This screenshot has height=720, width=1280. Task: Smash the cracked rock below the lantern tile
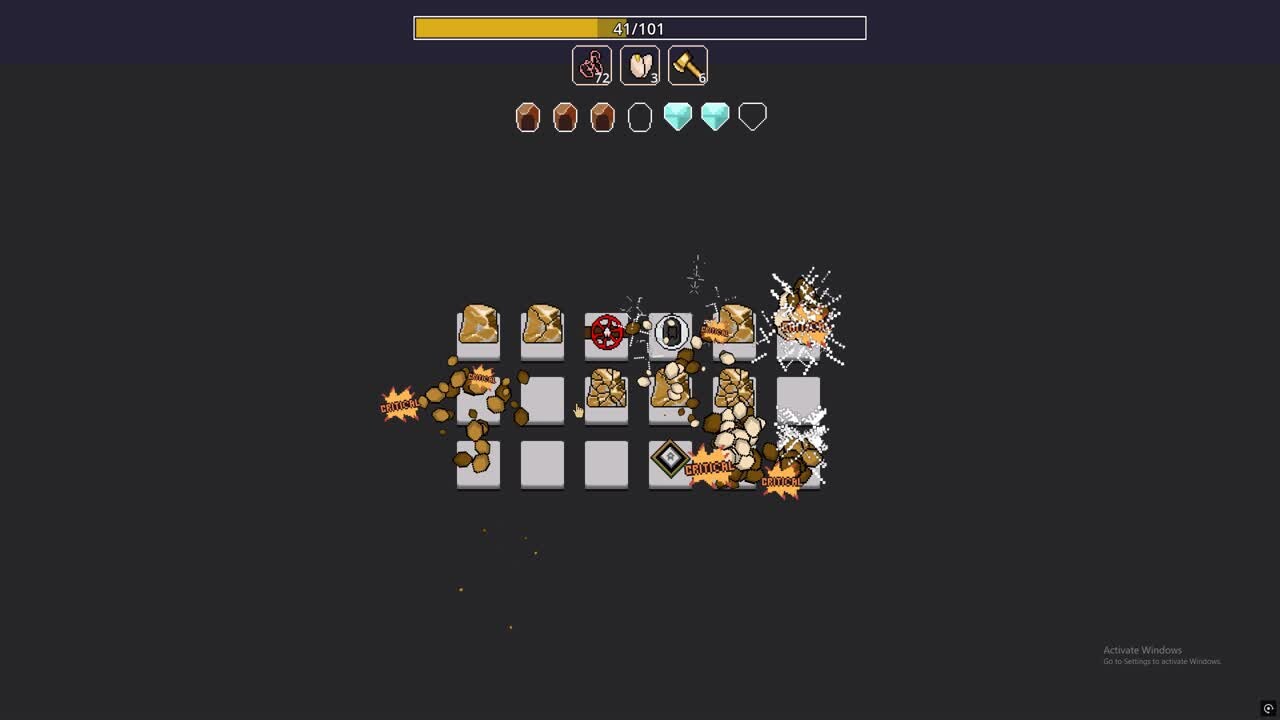coord(668,395)
